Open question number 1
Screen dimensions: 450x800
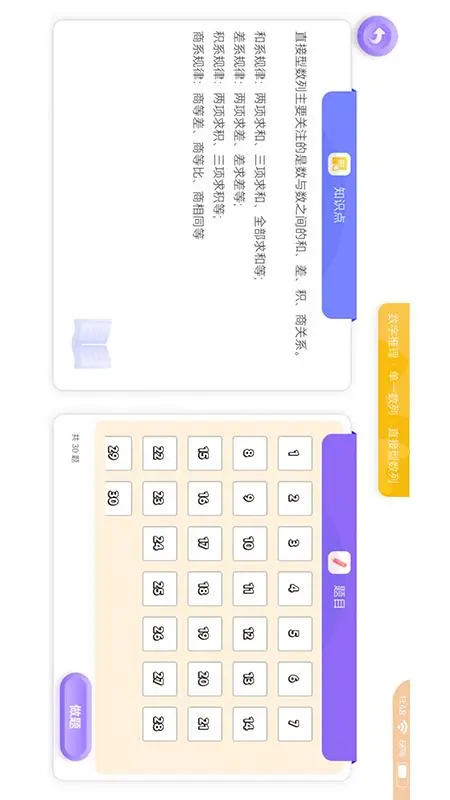pos(295,453)
